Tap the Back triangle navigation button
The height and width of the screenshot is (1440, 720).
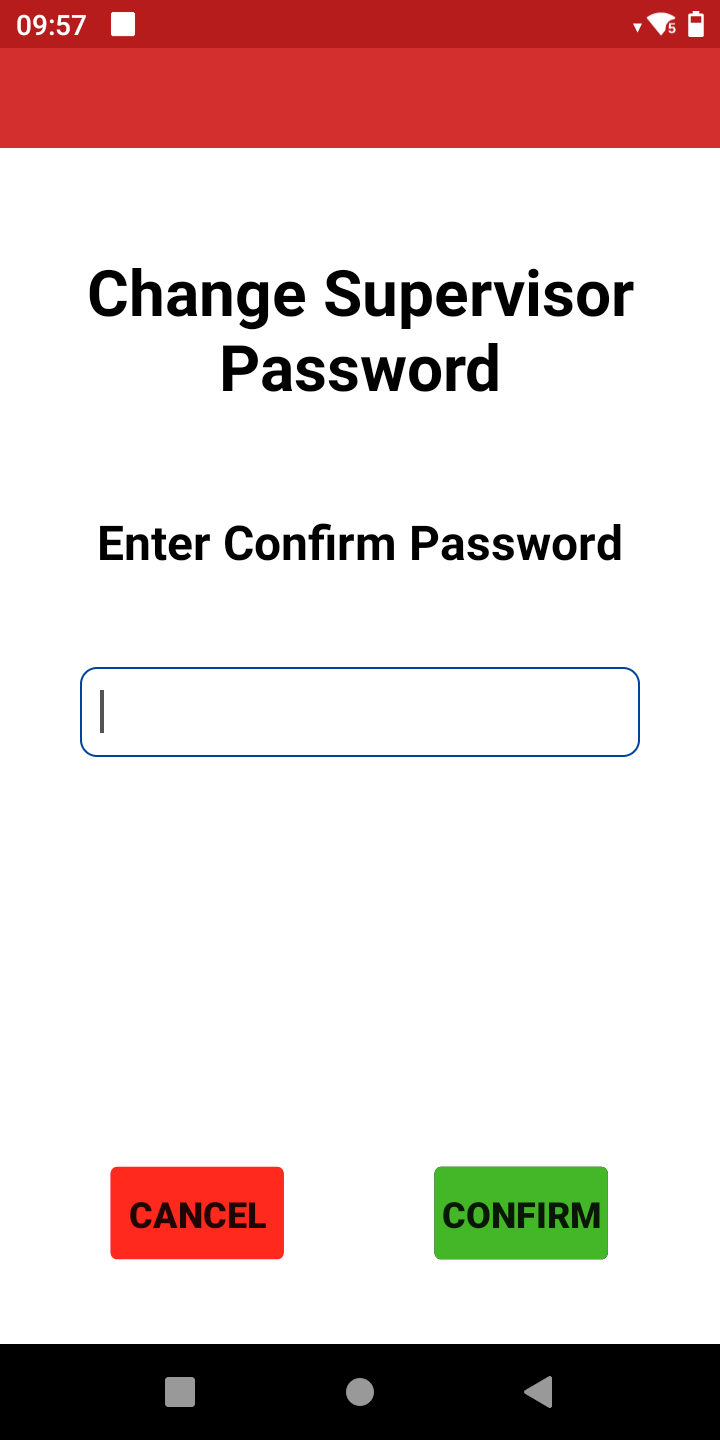(x=538, y=1391)
